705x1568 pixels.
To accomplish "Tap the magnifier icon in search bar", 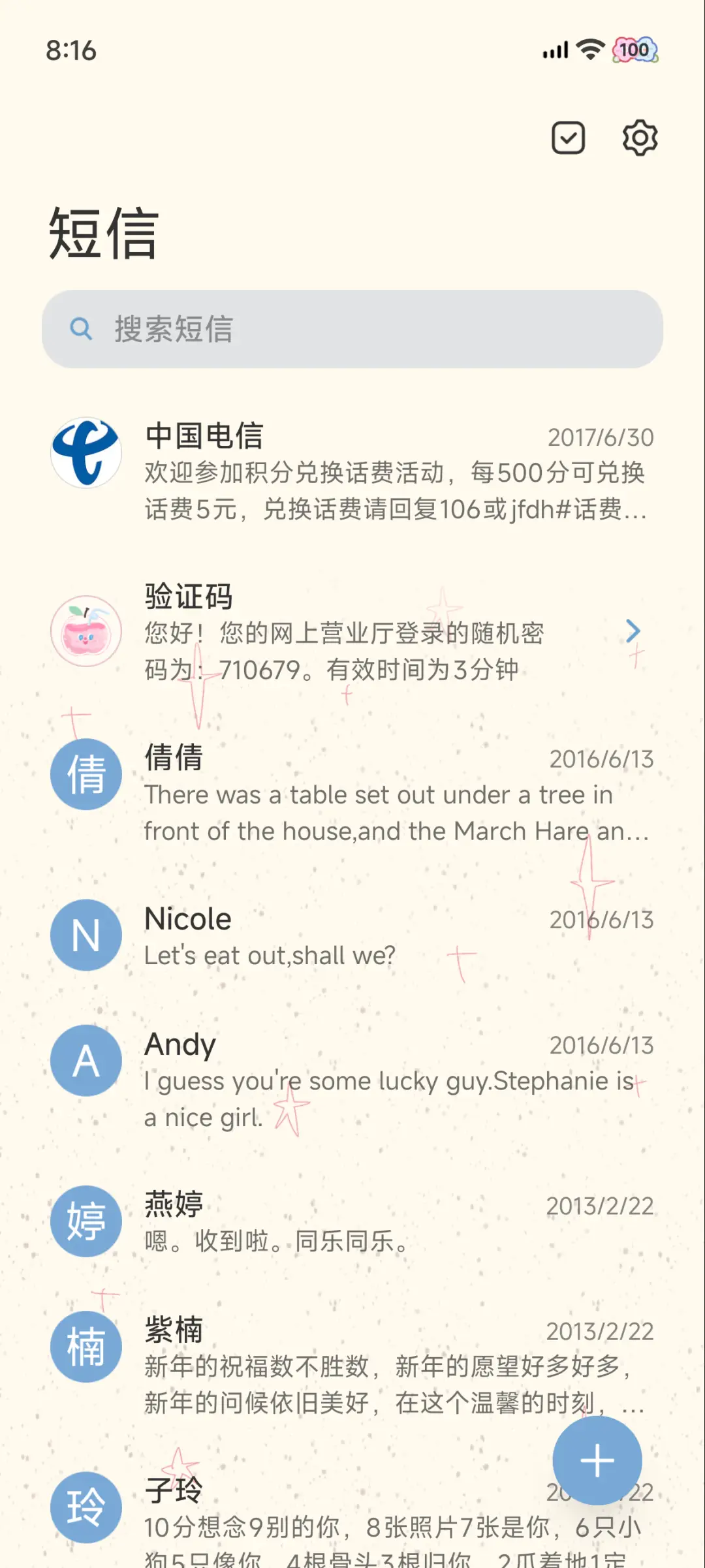I will click(81, 330).
